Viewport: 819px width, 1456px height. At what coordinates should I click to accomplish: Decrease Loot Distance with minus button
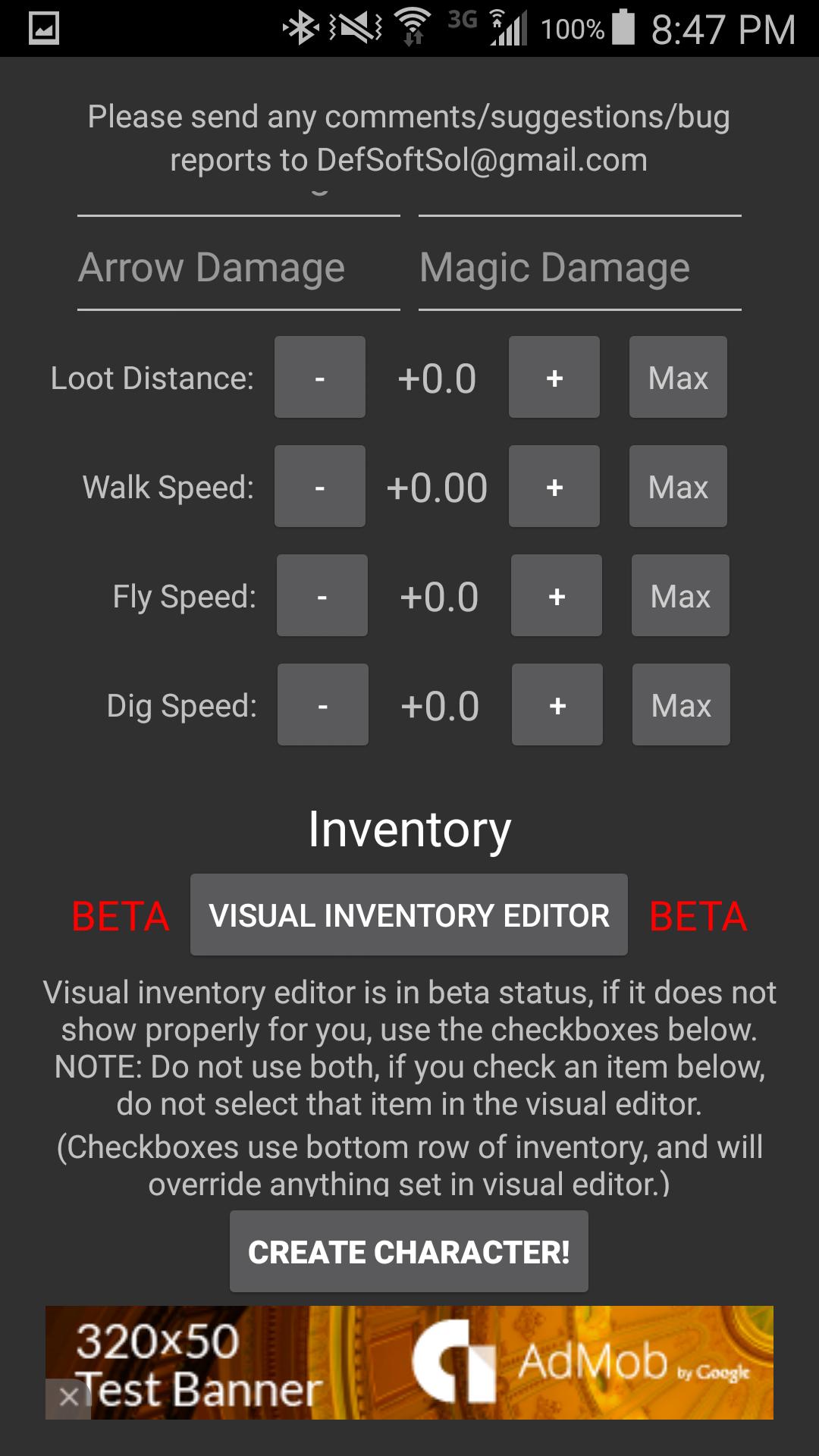[x=319, y=377]
